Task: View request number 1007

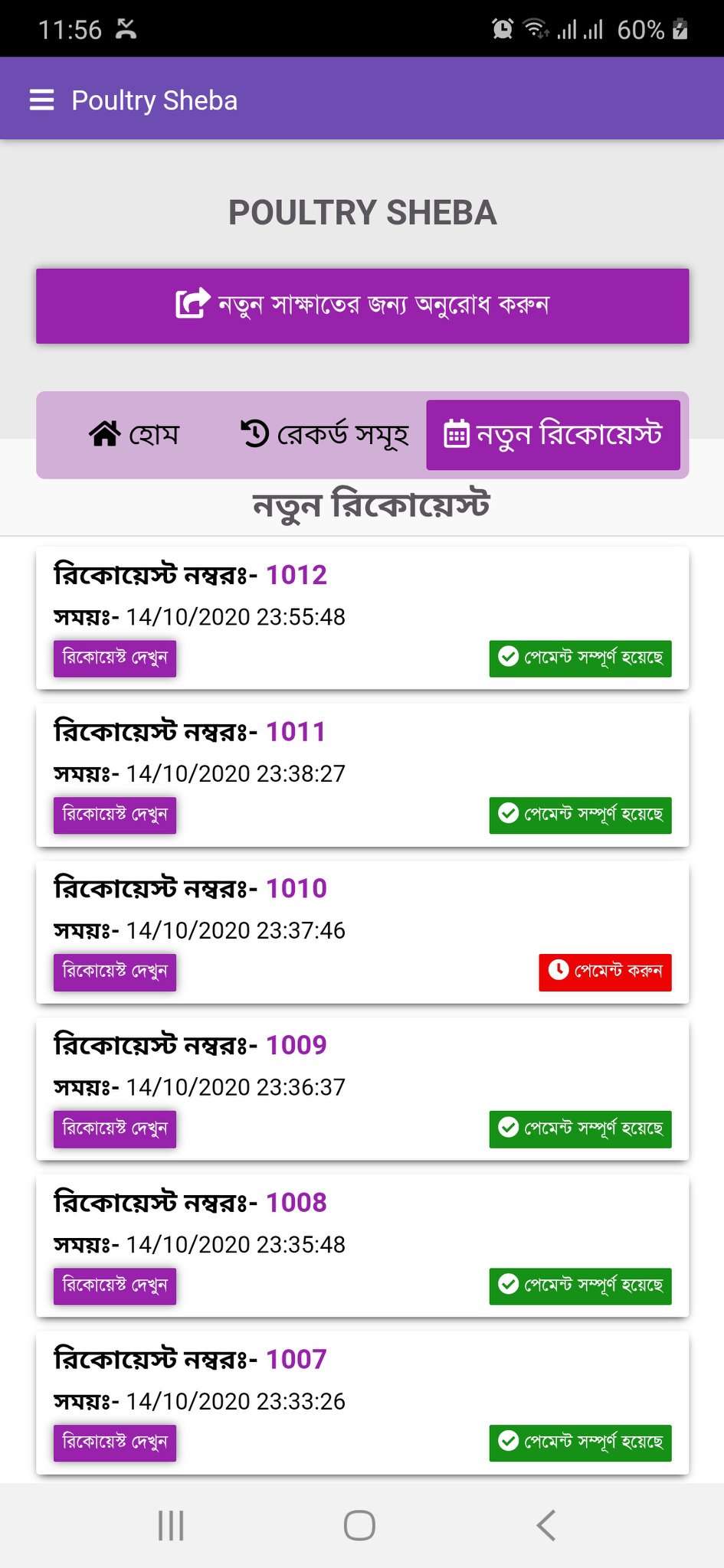Action: pyautogui.click(x=115, y=1442)
